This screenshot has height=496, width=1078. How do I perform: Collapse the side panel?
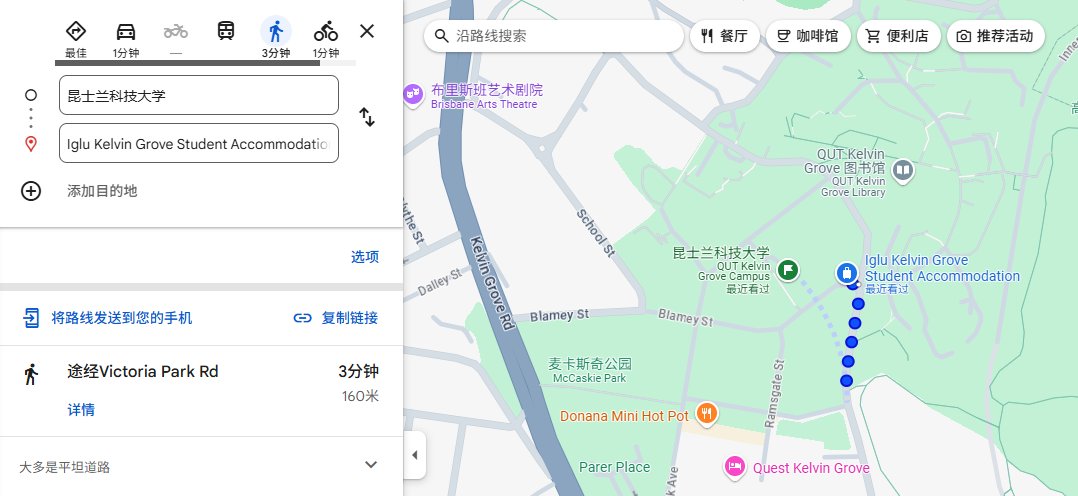pos(414,456)
